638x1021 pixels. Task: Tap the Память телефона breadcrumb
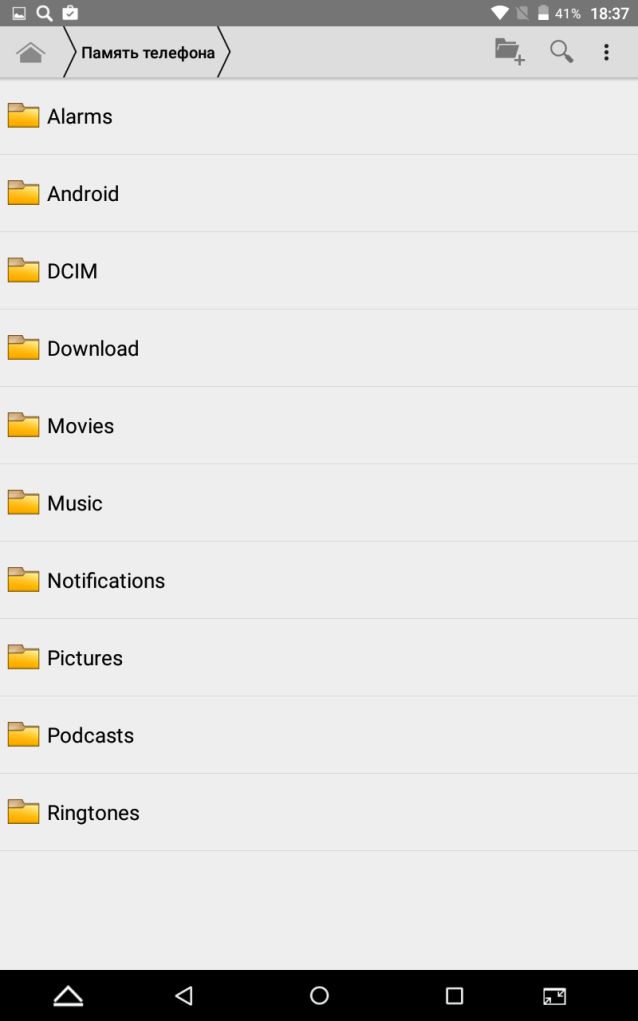148,53
